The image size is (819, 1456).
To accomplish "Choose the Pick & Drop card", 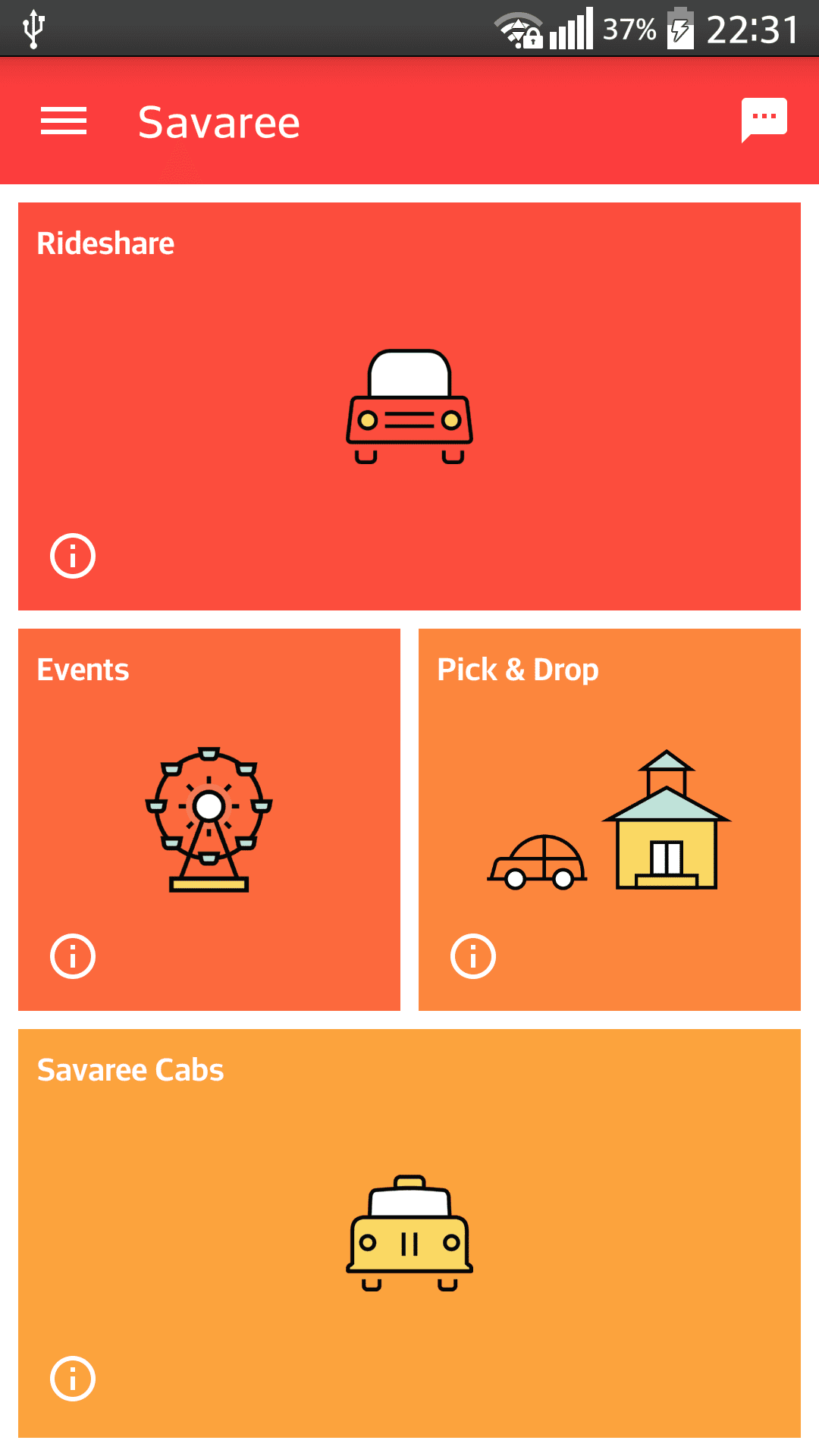I will click(610, 819).
